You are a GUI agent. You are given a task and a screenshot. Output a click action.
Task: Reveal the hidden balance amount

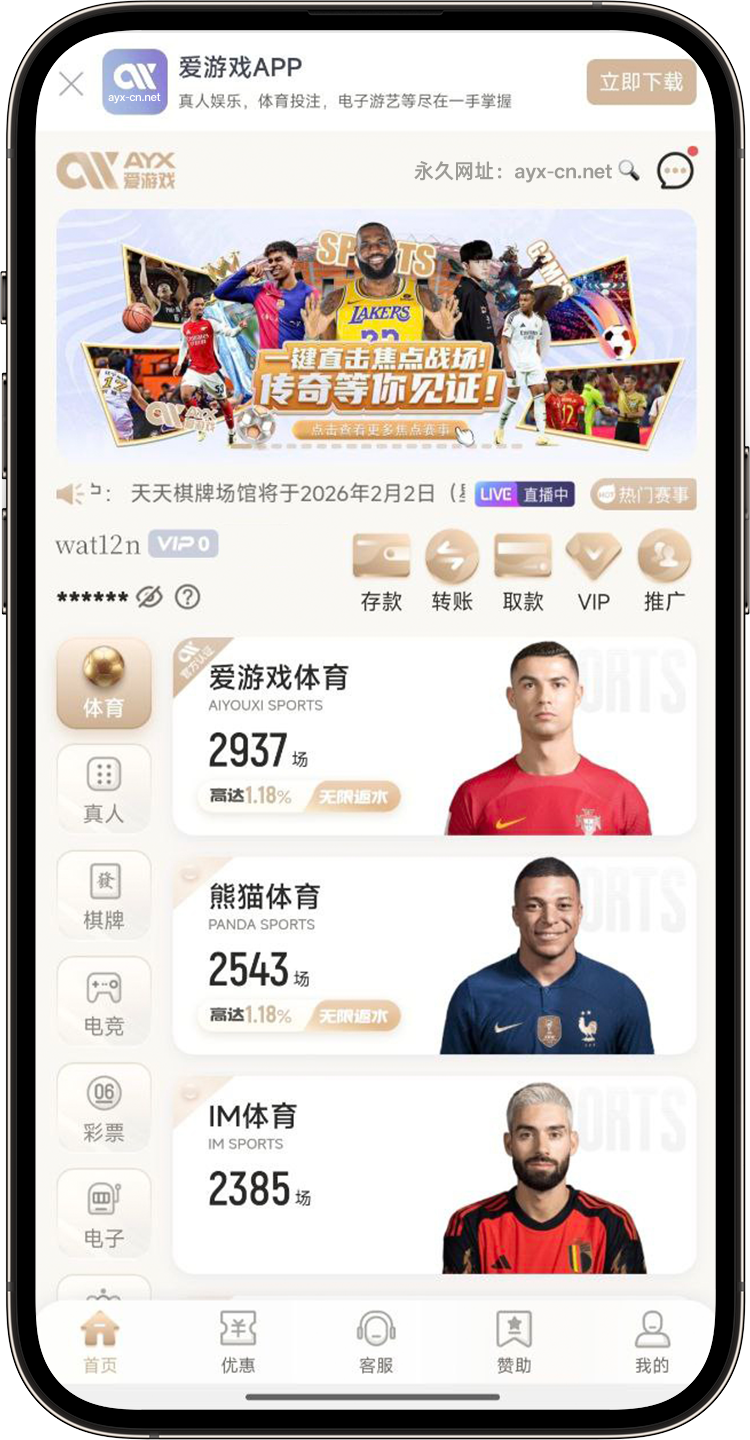point(149,598)
